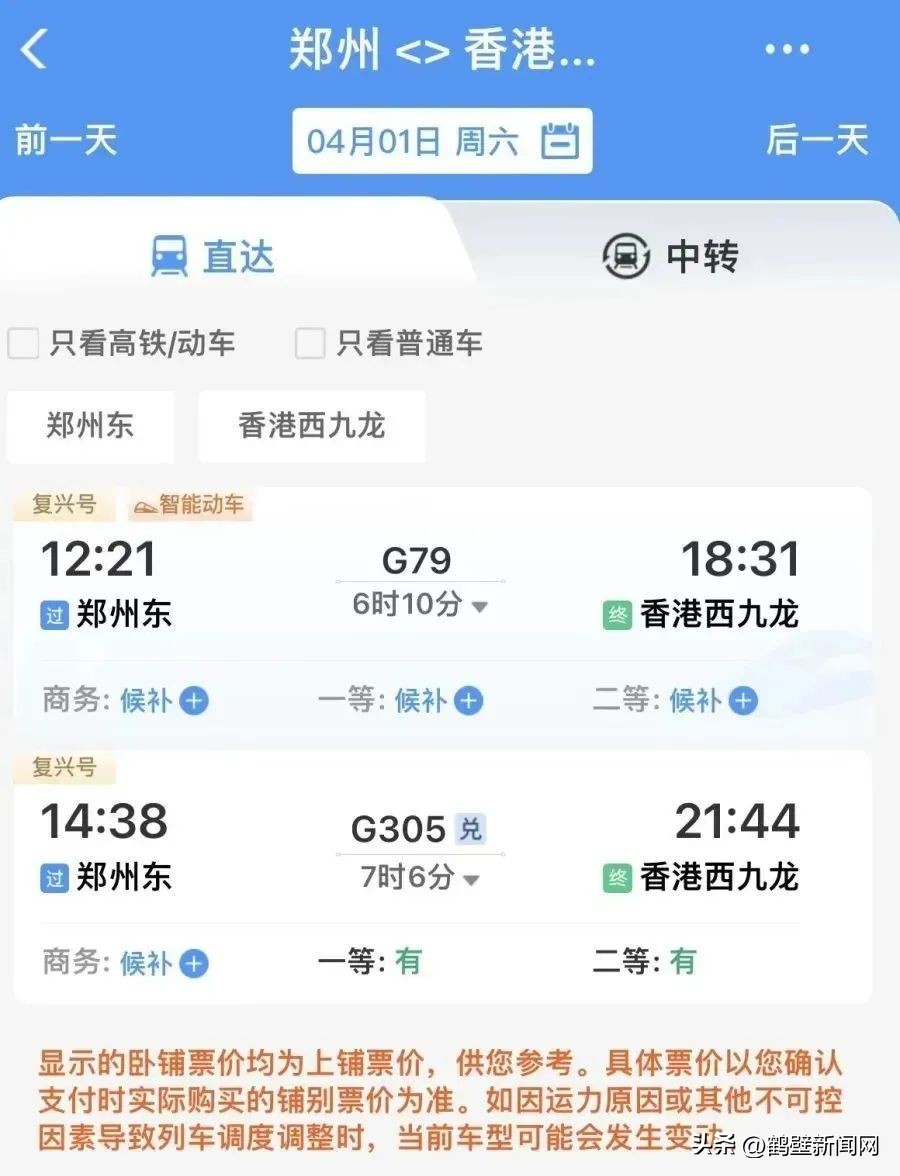Click the train icon next to 直达
The width and height of the screenshot is (900, 1176).
(x=170, y=255)
